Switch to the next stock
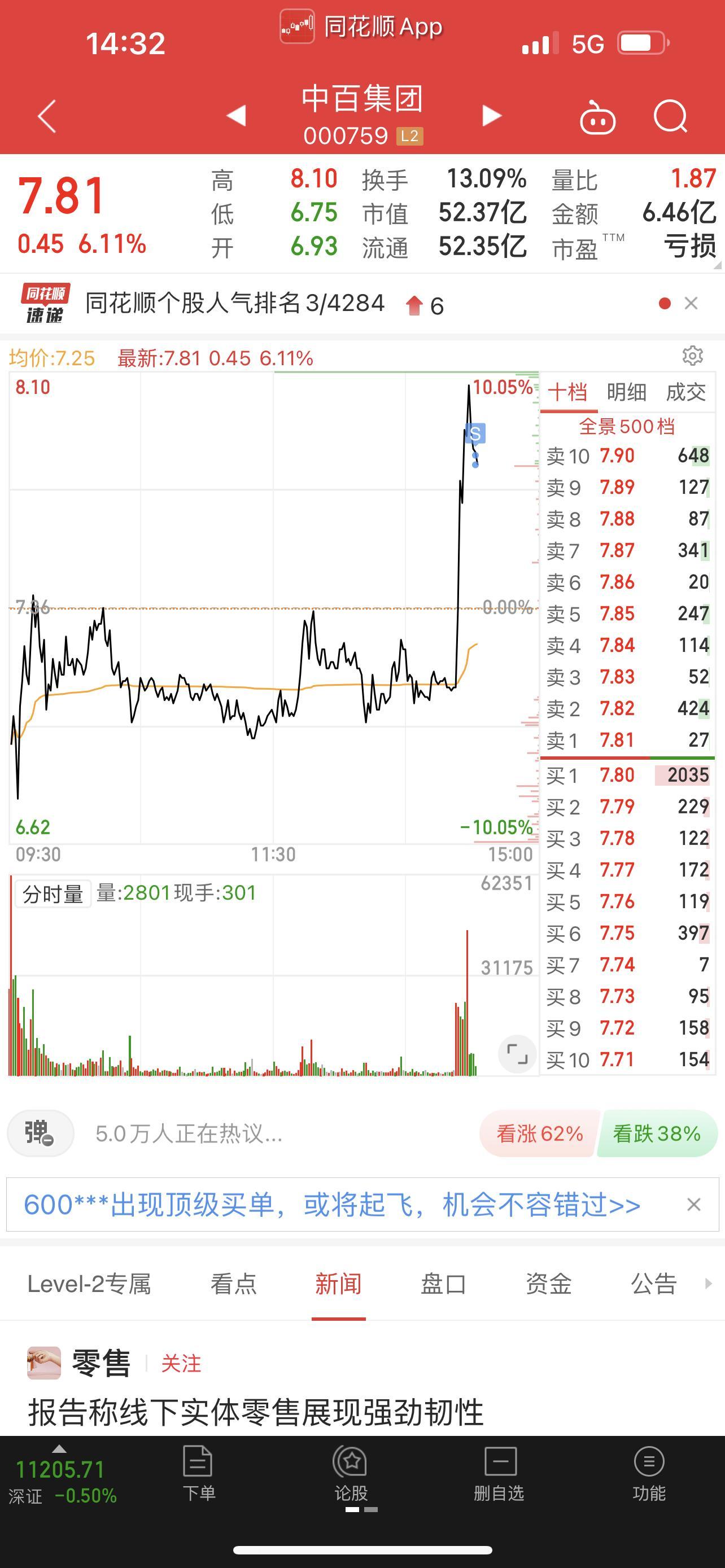Image resolution: width=725 pixels, height=1568 pixels. tap(492, 116)
